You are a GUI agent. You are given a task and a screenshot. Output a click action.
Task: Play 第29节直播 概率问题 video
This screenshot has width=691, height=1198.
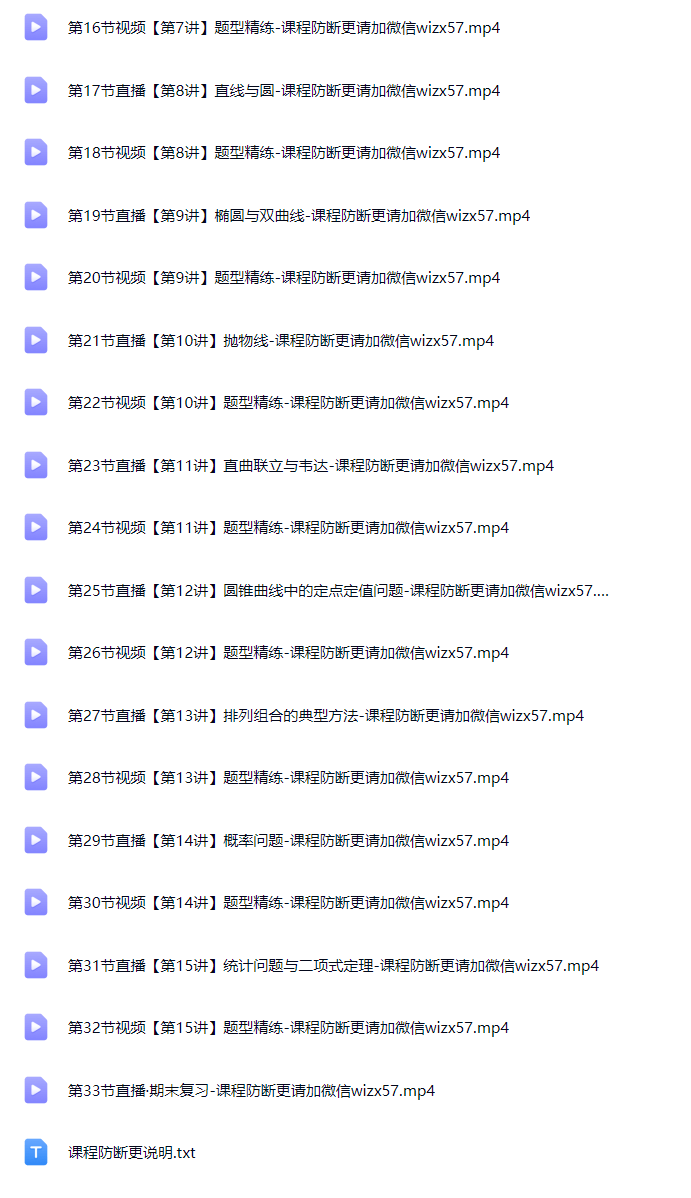tap(288, 841)
